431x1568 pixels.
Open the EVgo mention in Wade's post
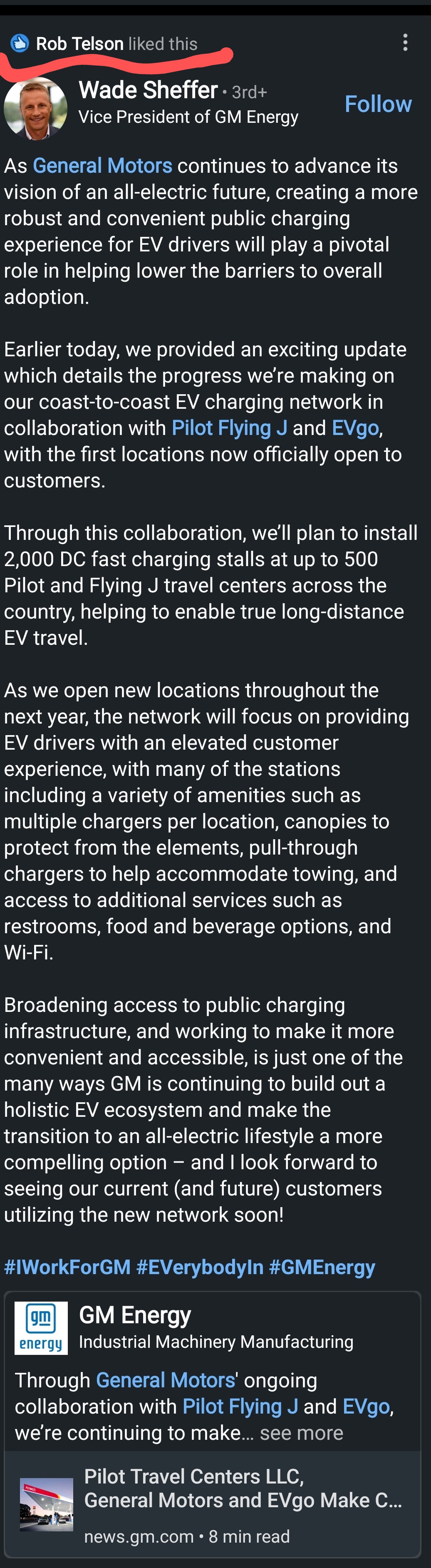click(356, 428)
